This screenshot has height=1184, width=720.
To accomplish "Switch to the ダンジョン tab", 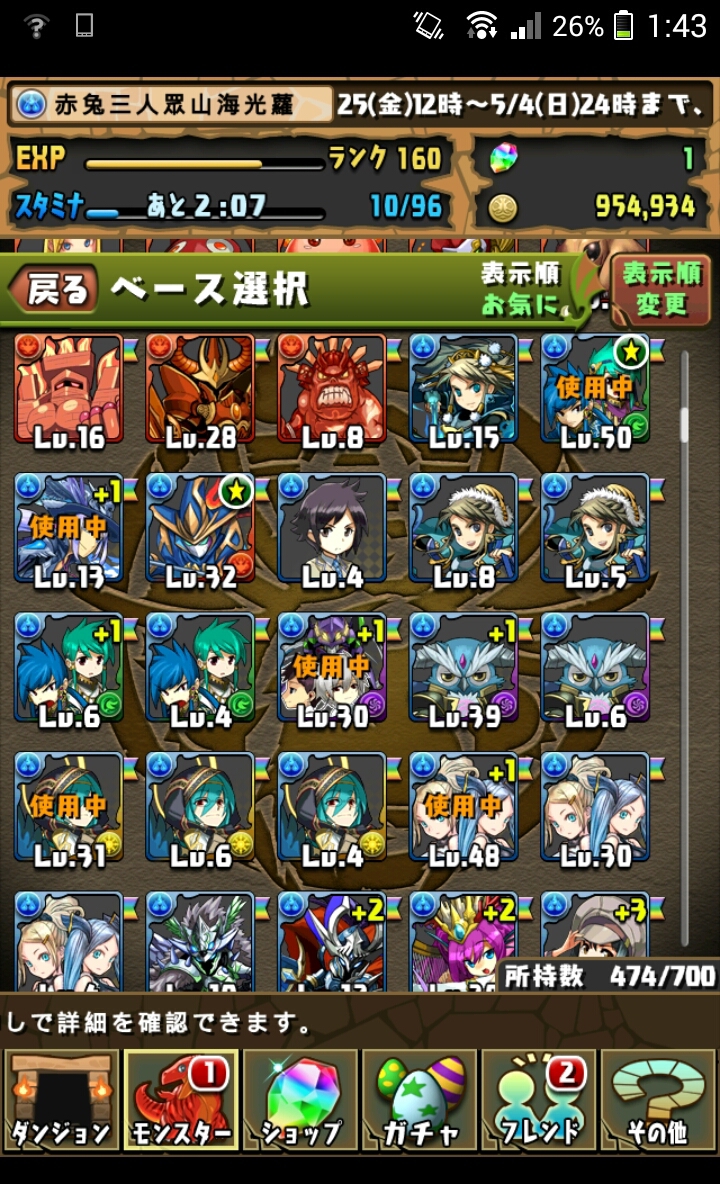I will (61, 1099).
